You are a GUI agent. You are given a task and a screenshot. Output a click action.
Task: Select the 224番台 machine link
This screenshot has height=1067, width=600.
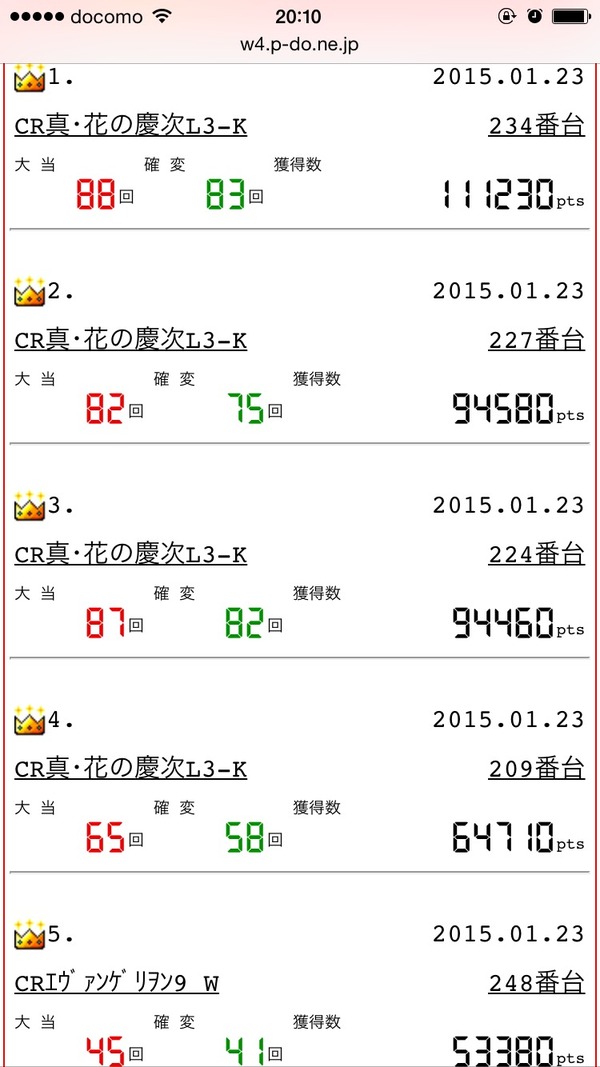click(536, 555)
